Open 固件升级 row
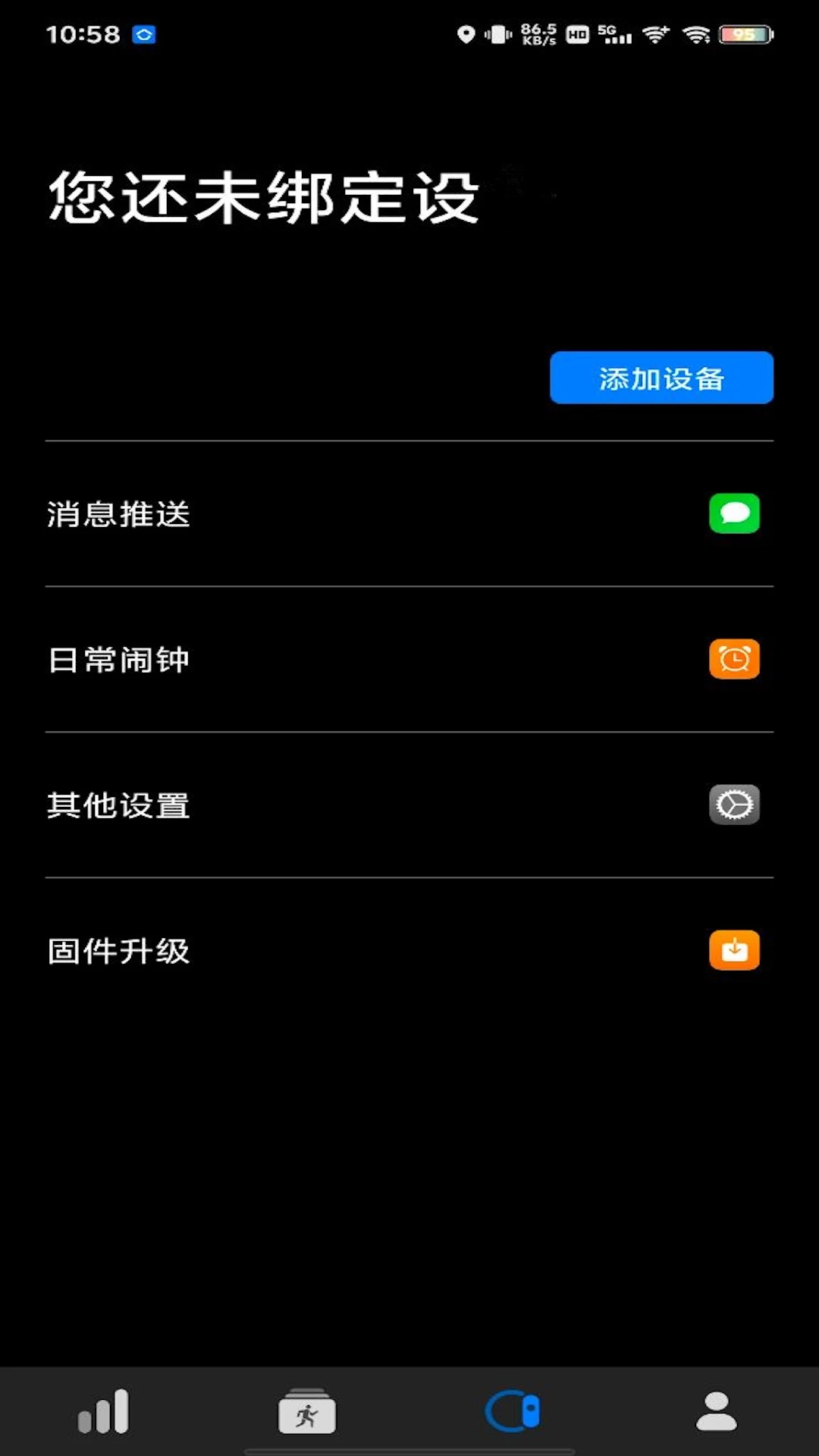Image resolution: width=819 pixels, height=1456 pixels. 409,950
